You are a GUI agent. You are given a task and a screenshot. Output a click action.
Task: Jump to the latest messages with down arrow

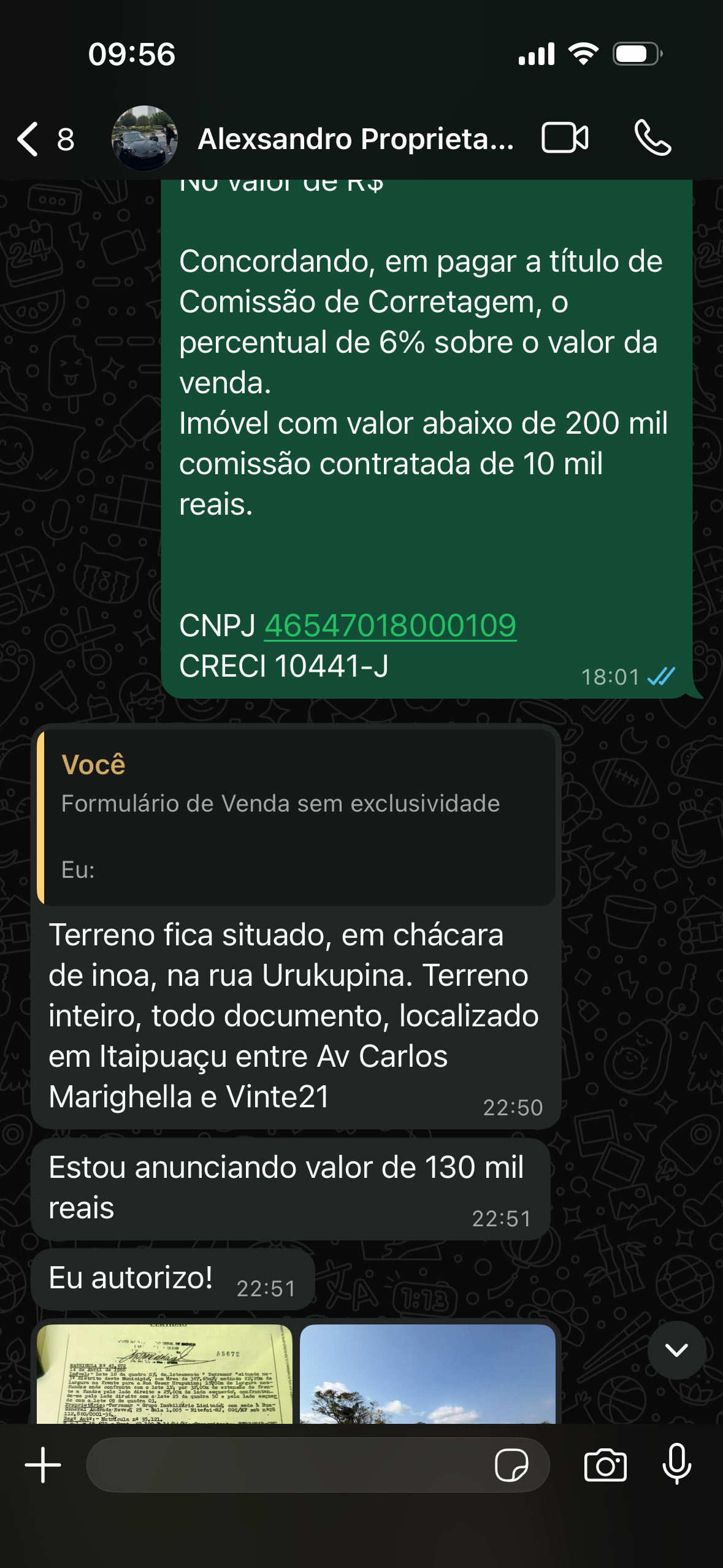point(676,1350)
